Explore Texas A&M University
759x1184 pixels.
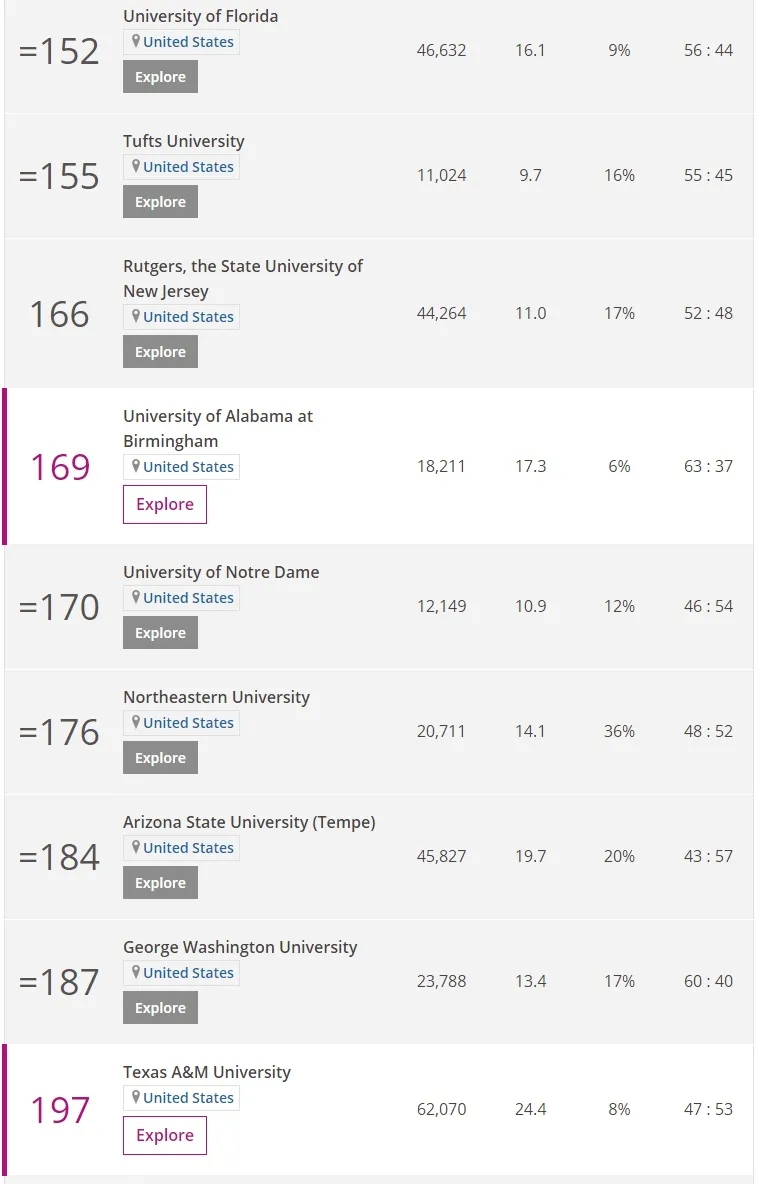[x=164, y=1135]
